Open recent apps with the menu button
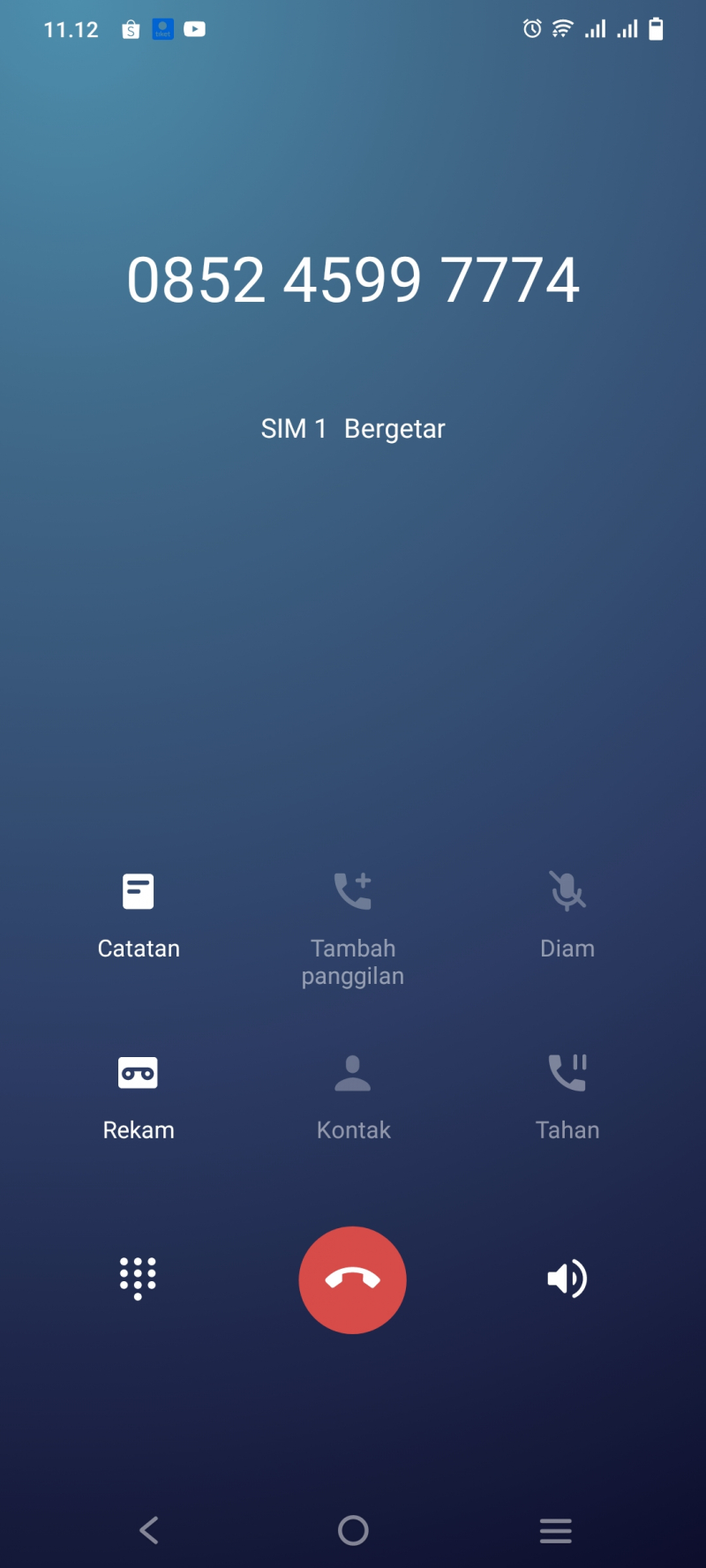 click(x=555, y=1531)
